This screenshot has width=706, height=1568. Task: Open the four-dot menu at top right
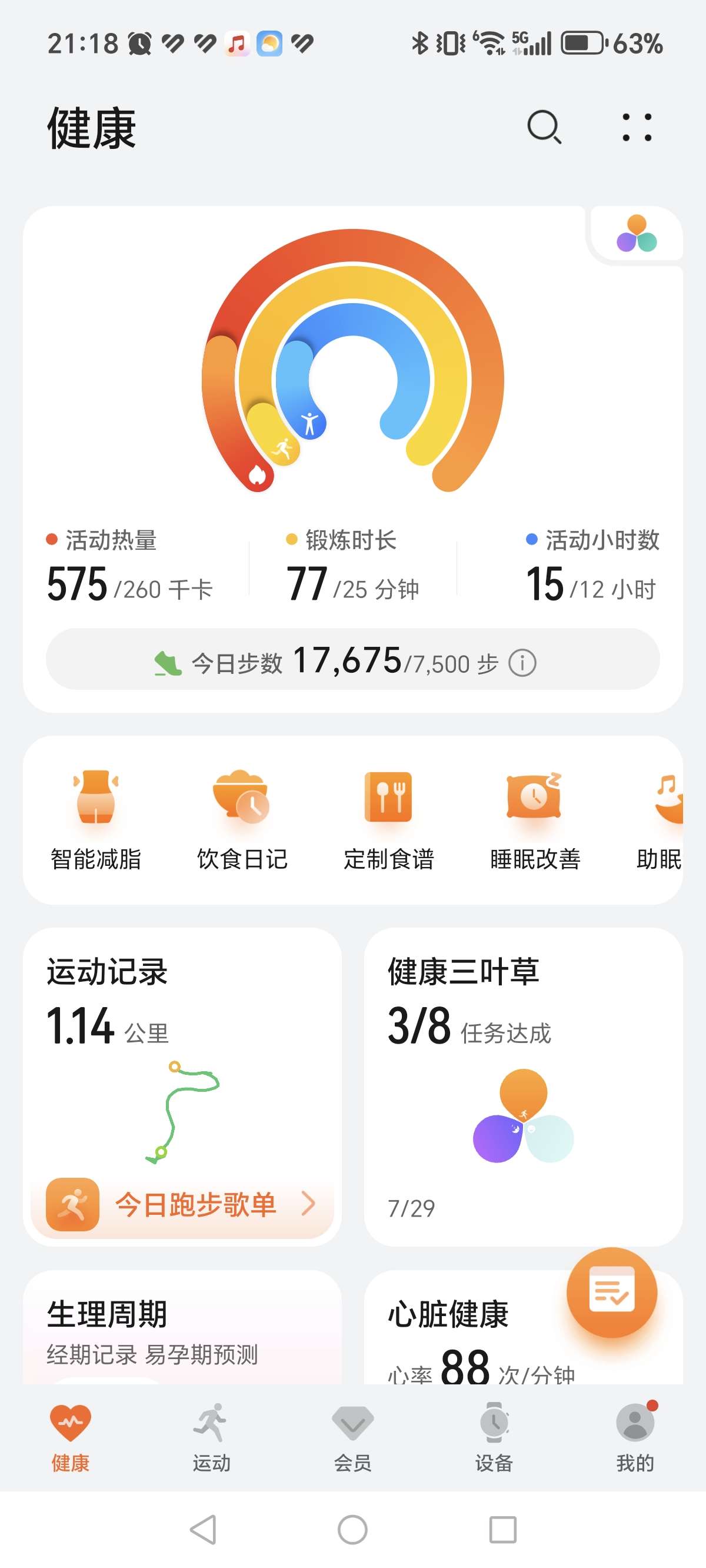tap(637, 128)
